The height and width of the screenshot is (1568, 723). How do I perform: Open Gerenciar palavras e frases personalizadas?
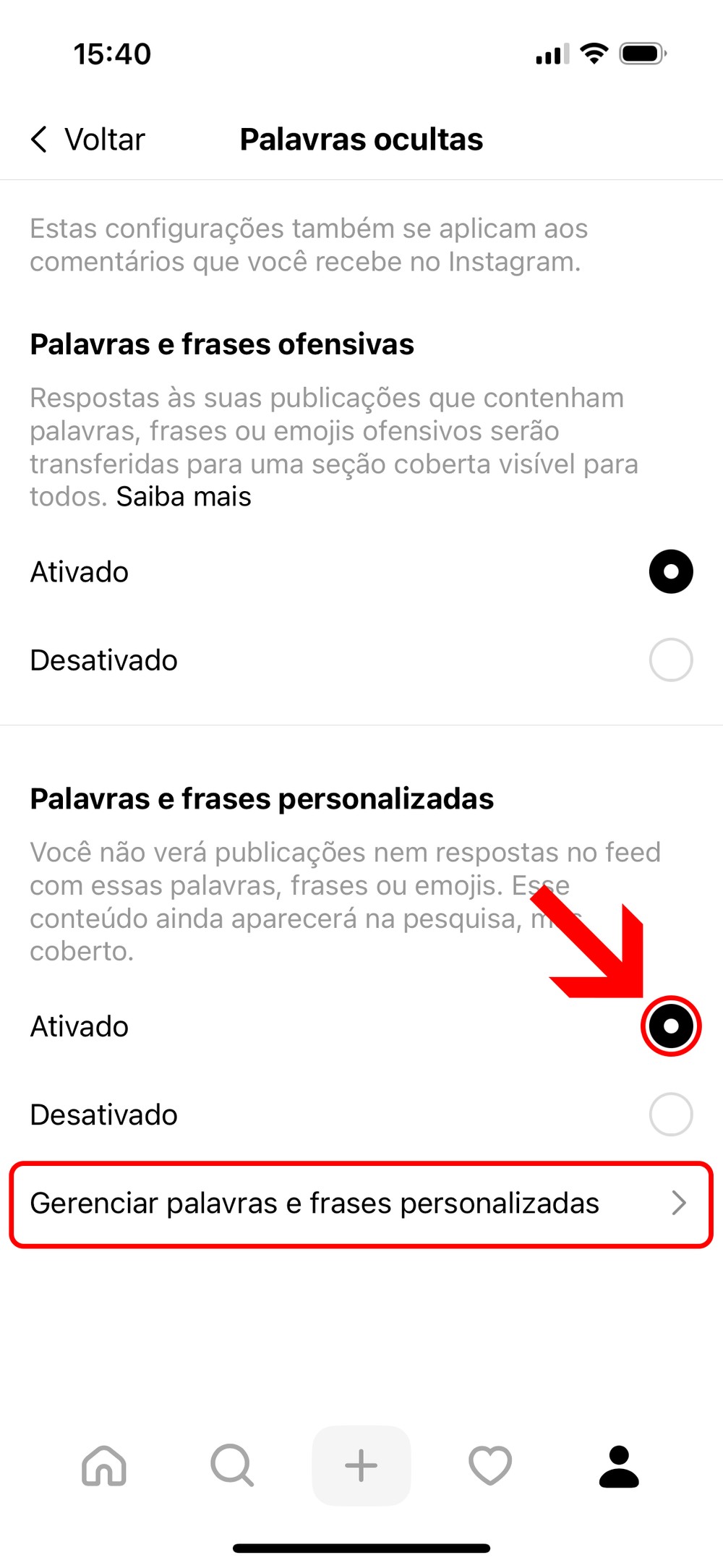click(360, 1203)
